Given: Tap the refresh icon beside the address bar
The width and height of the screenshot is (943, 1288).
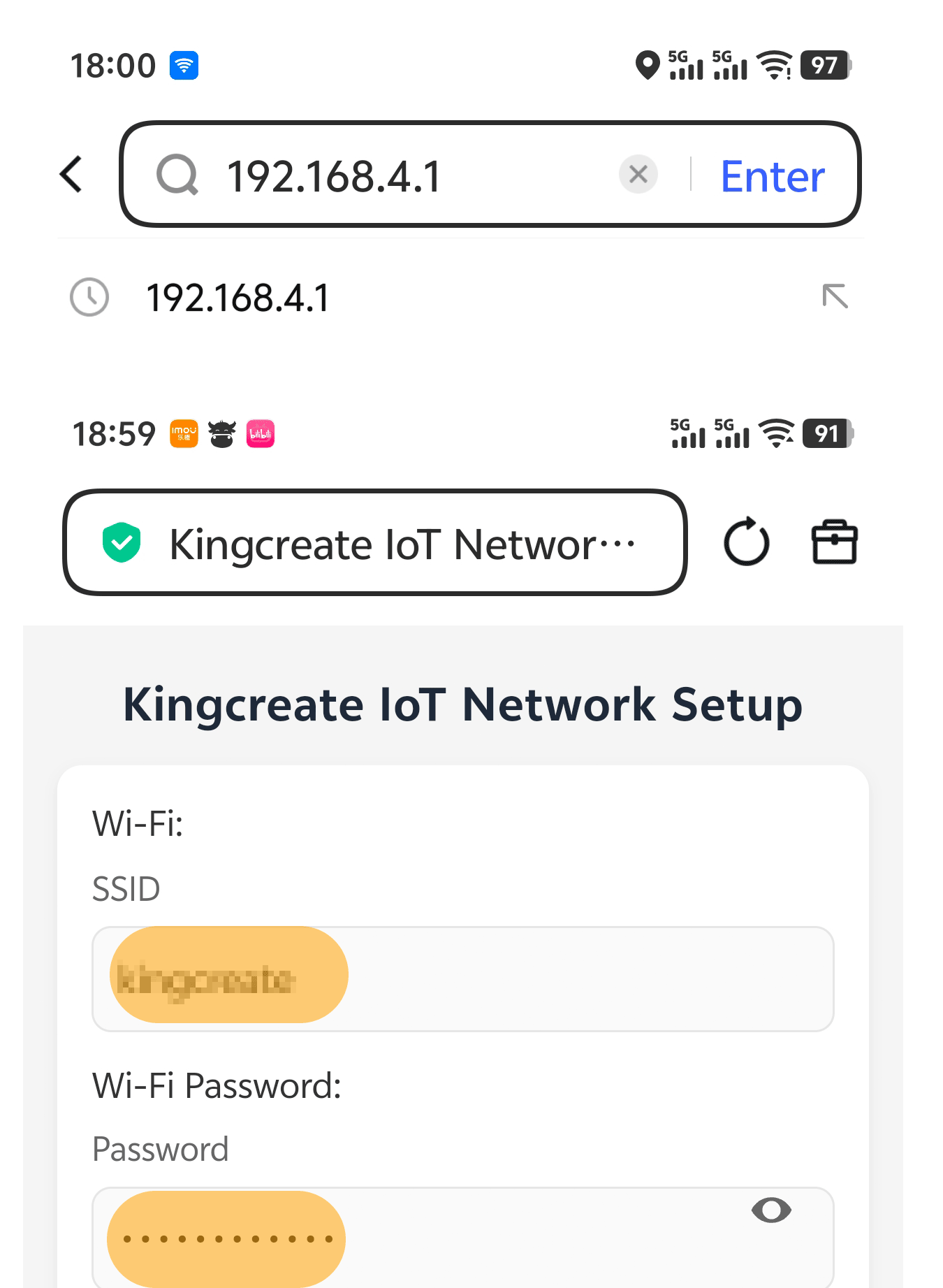Looking at the screenshot, I should click(x=746, y=542).
